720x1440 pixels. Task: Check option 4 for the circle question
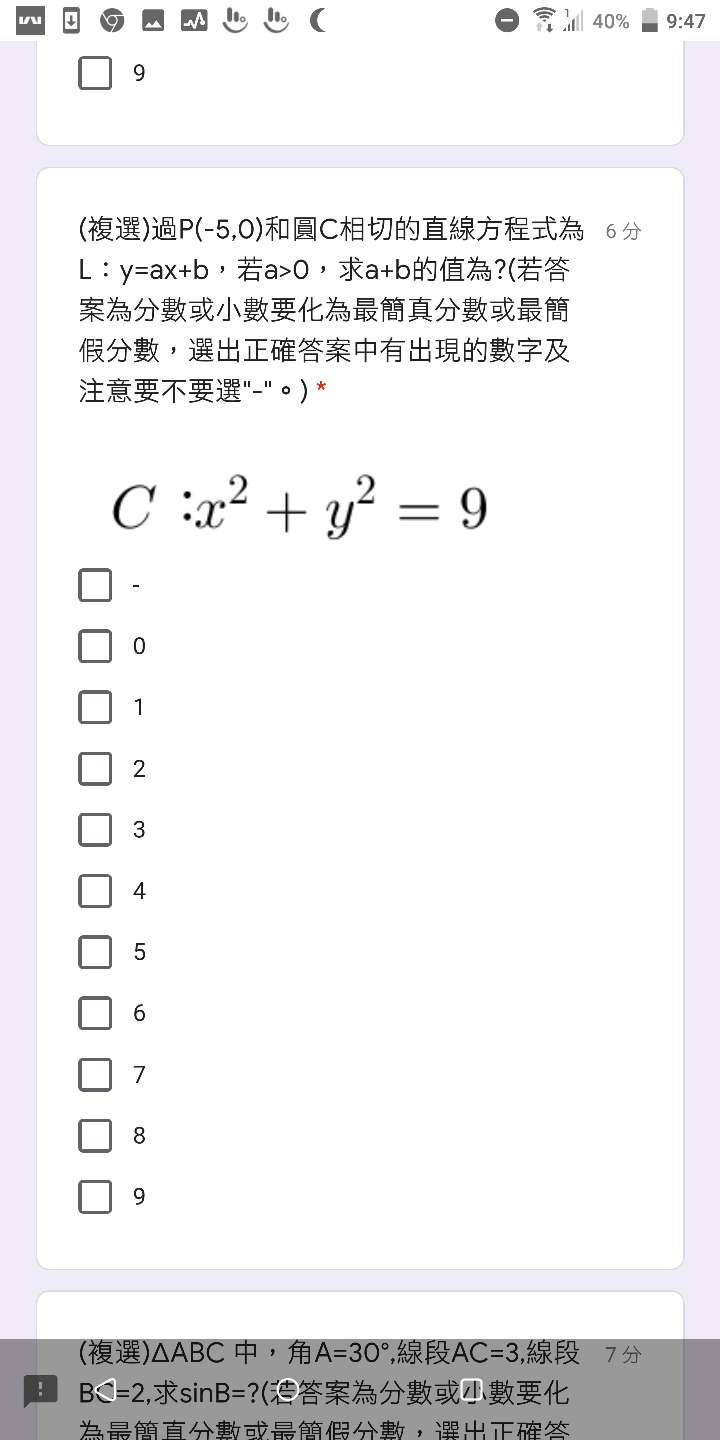tap(95, 890)
